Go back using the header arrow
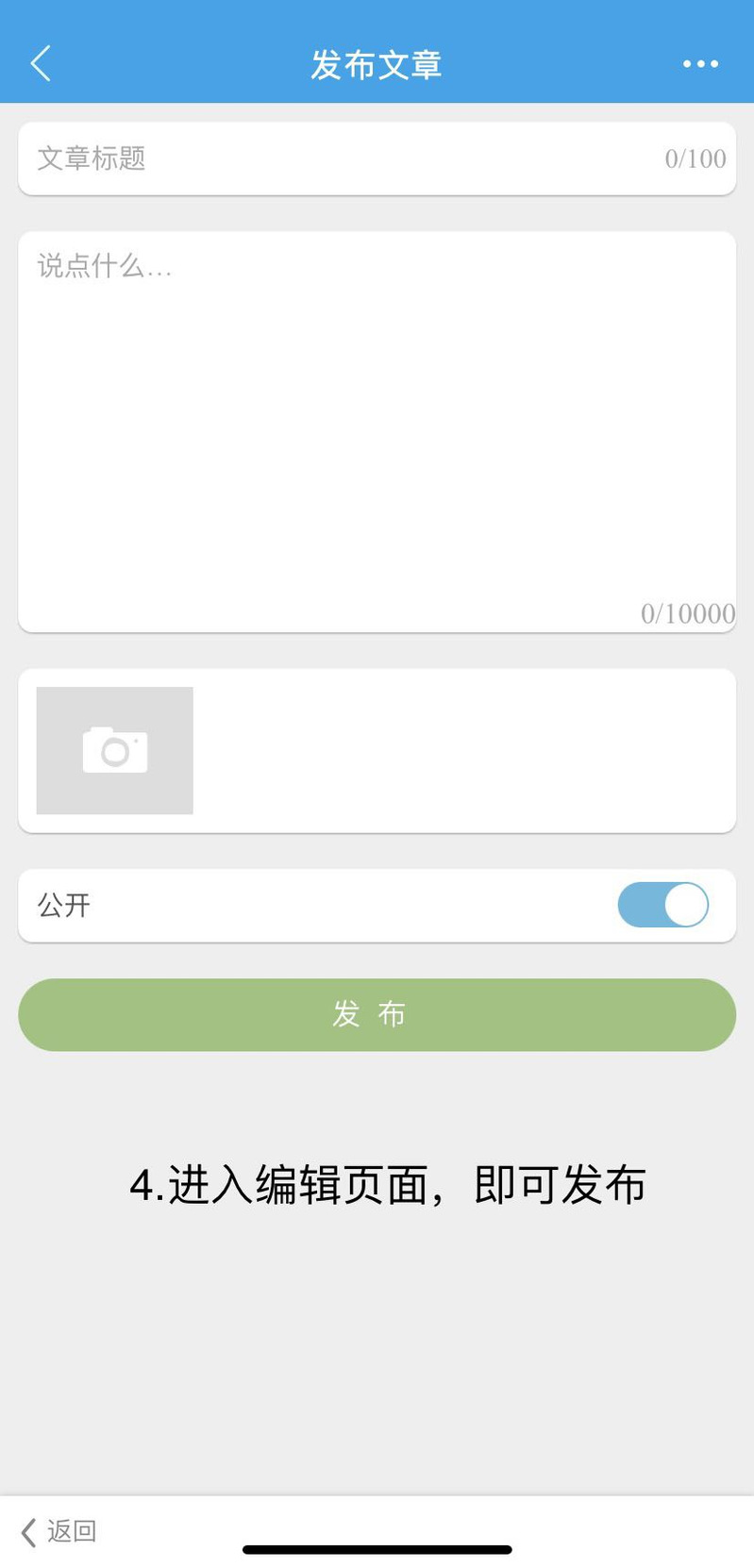The image size is (754, 1568). [41, 64]
